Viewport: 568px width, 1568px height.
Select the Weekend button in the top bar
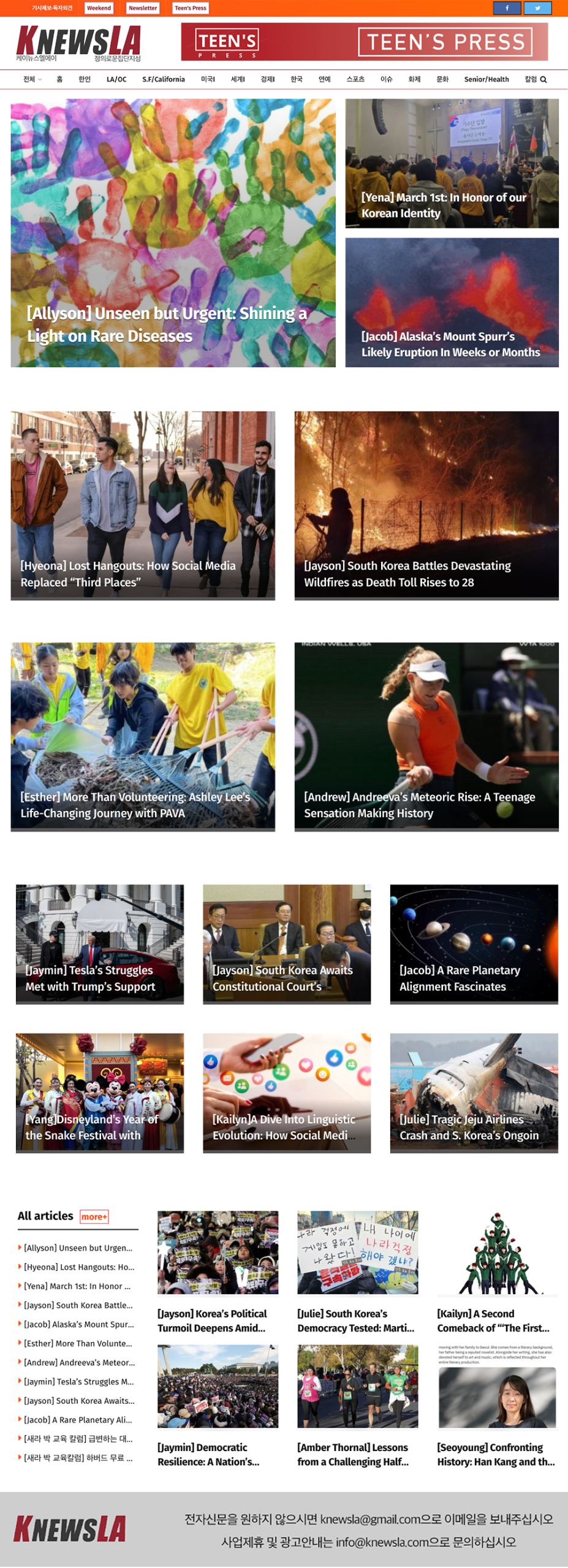[99, 8]
